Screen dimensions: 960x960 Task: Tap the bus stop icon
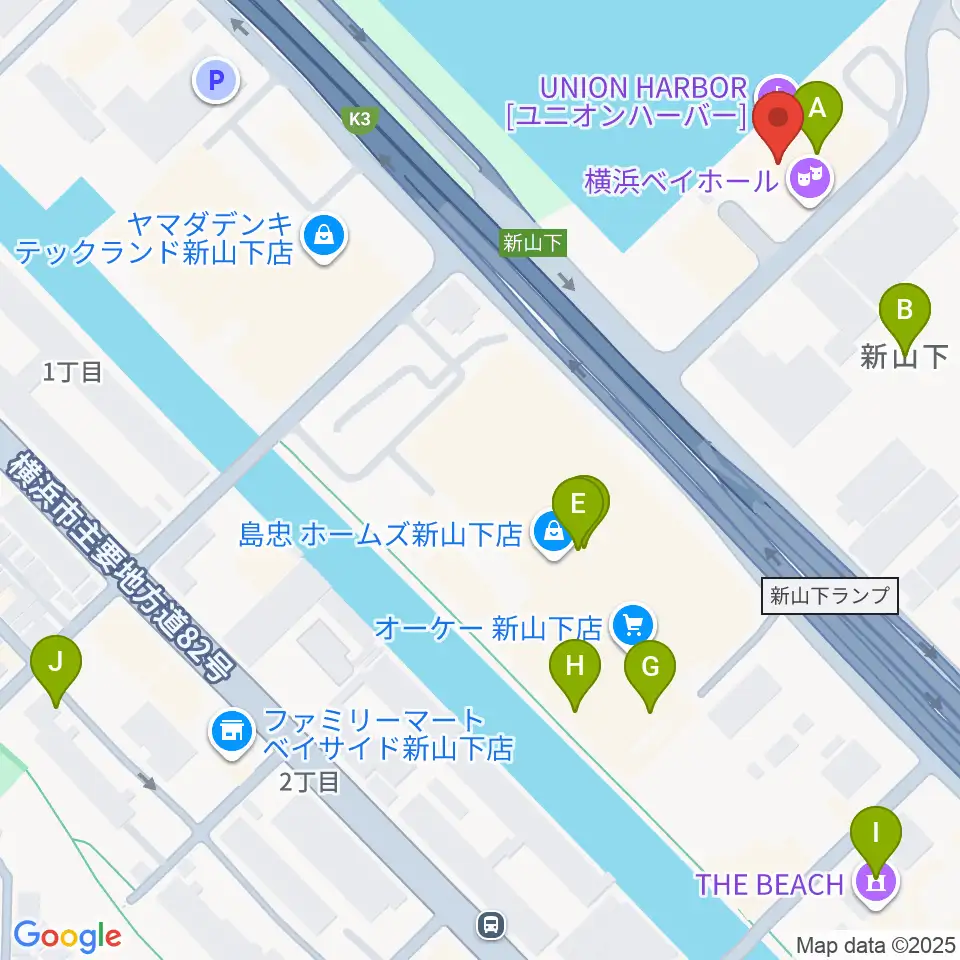click(490, 924)
